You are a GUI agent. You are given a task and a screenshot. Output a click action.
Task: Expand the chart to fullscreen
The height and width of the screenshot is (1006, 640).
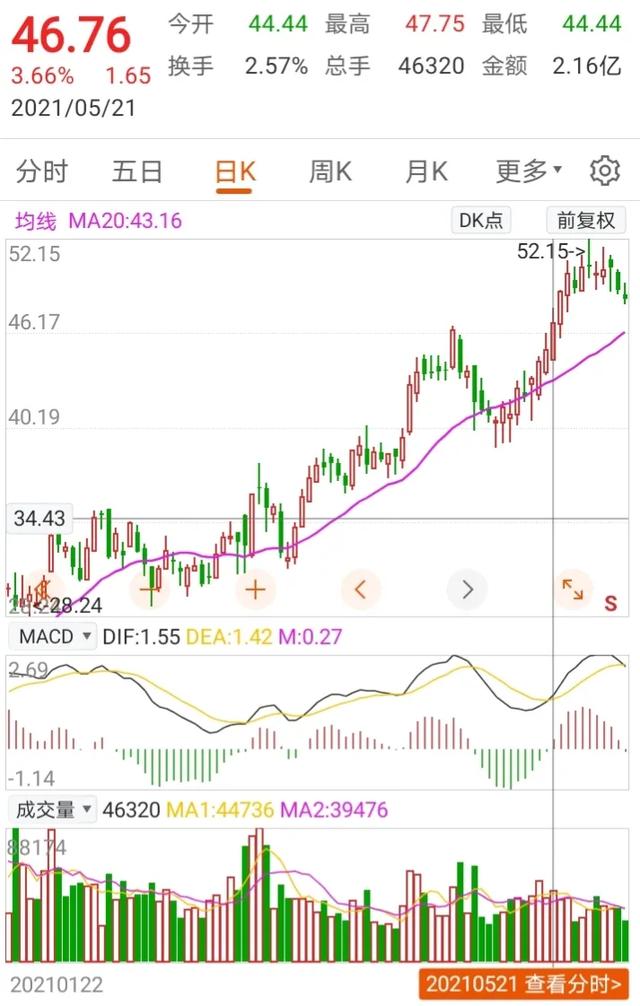coord(572,589)
